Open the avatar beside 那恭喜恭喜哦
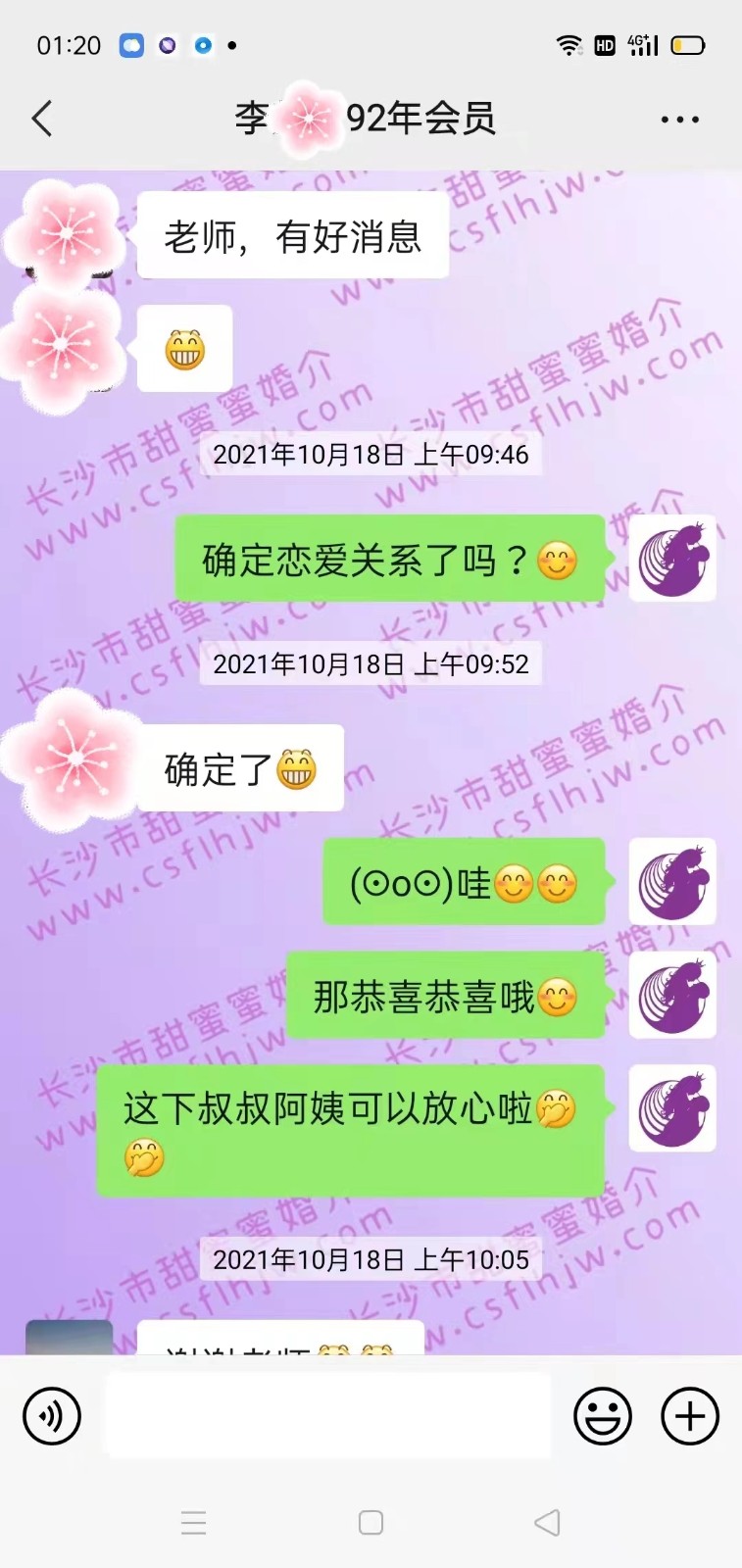 (672, 996)
